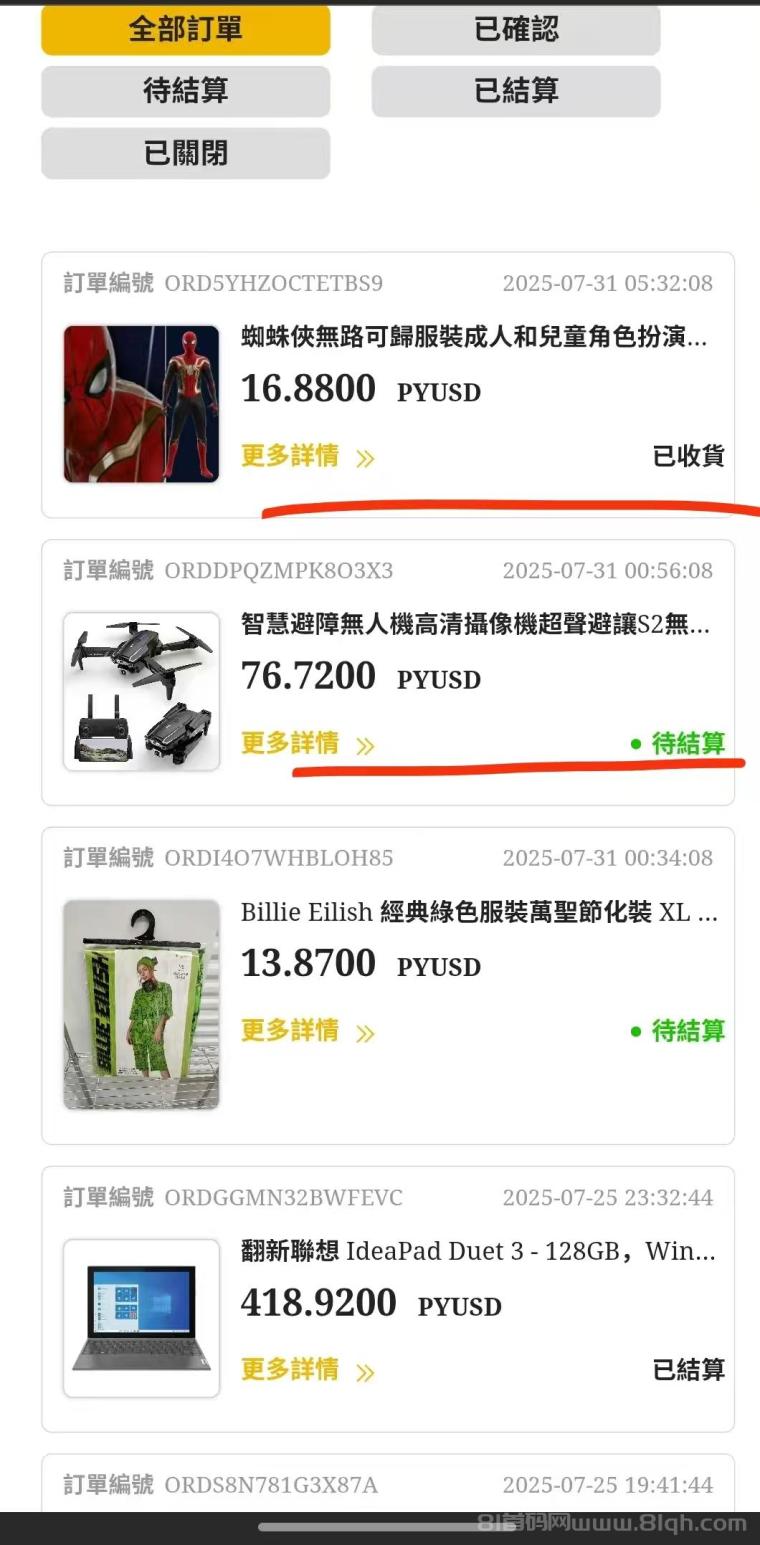Click green status dot beside drone's 待結算

click(637, 743)
